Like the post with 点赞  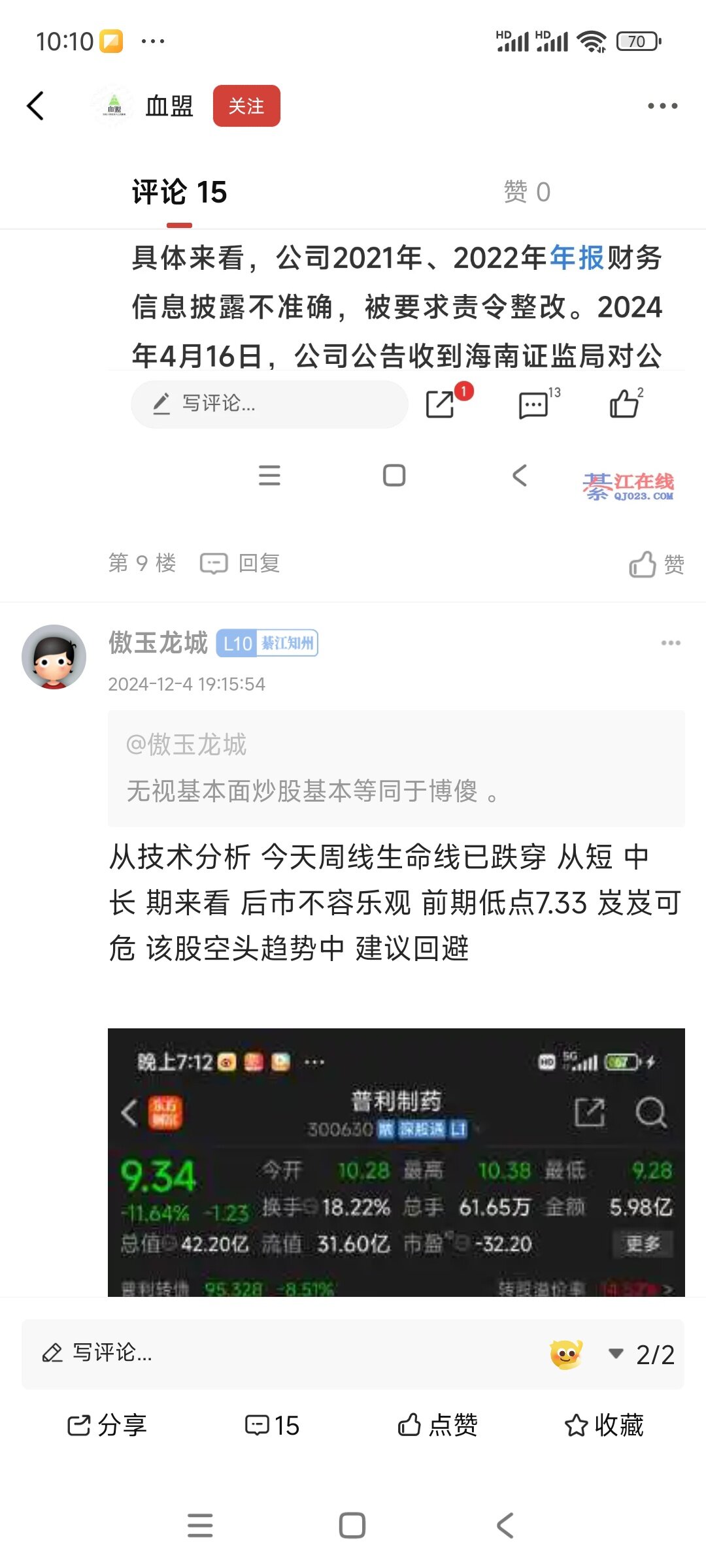(437, 1426)
